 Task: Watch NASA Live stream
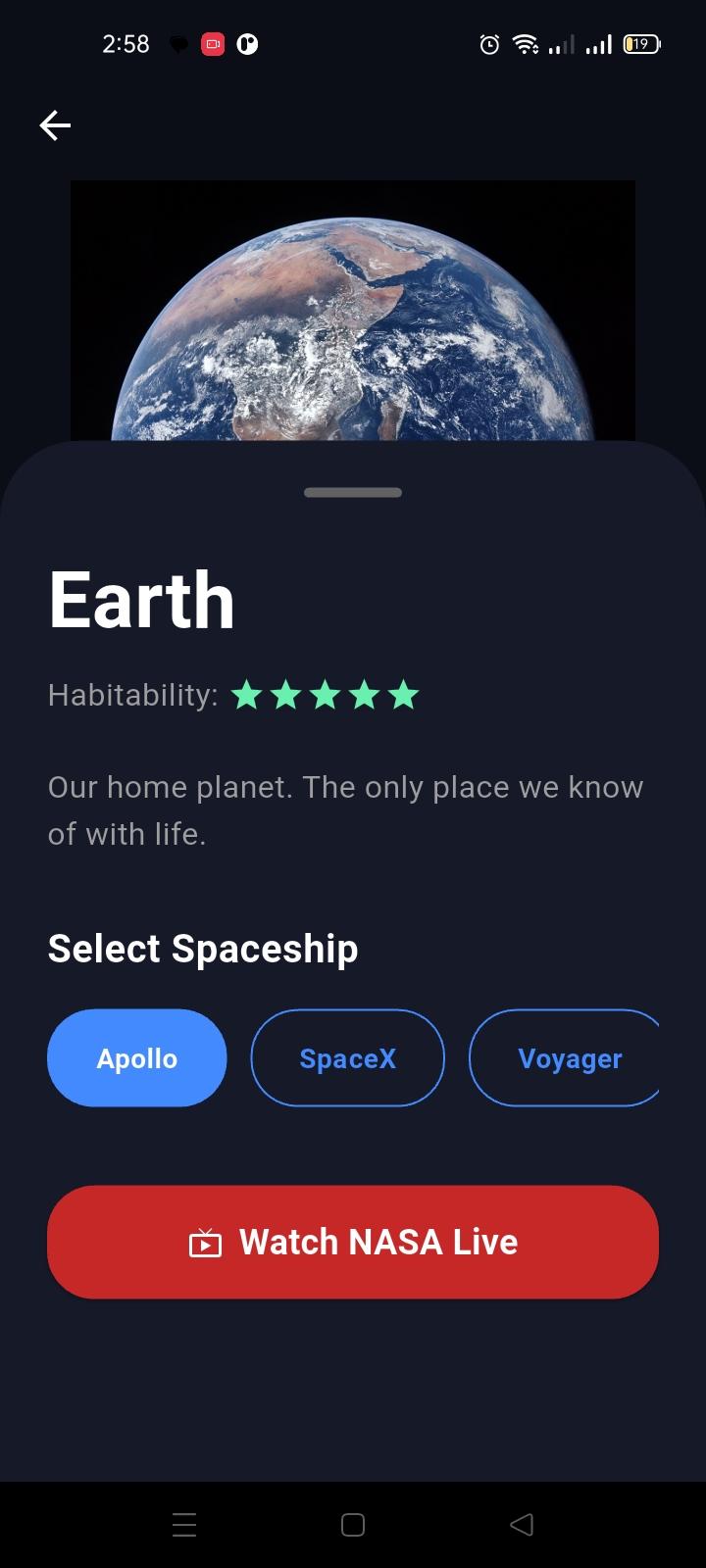point(353,1242)
